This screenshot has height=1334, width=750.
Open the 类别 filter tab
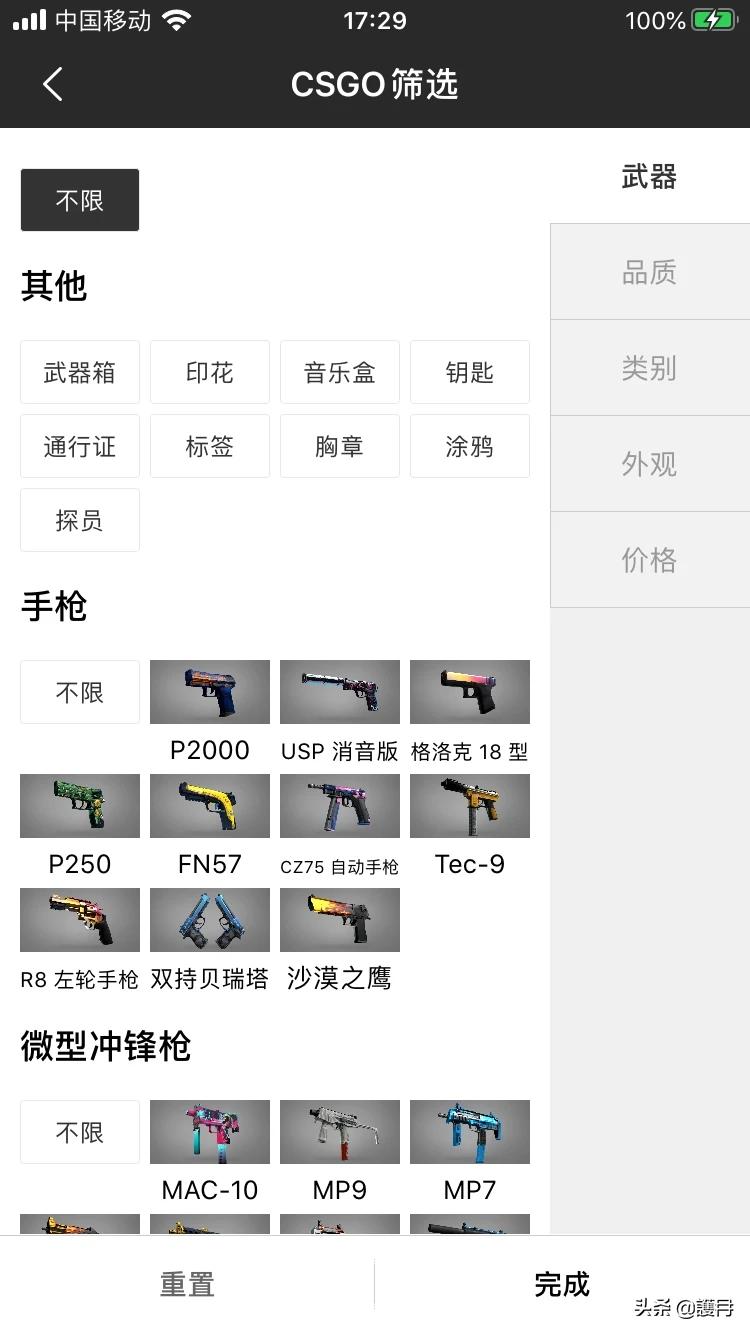tap(649, 368)
